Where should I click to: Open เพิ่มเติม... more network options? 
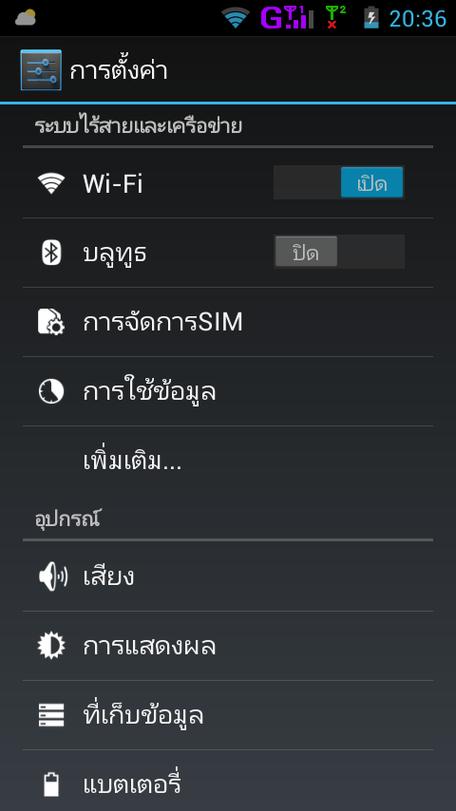click(x=227, y=461)
